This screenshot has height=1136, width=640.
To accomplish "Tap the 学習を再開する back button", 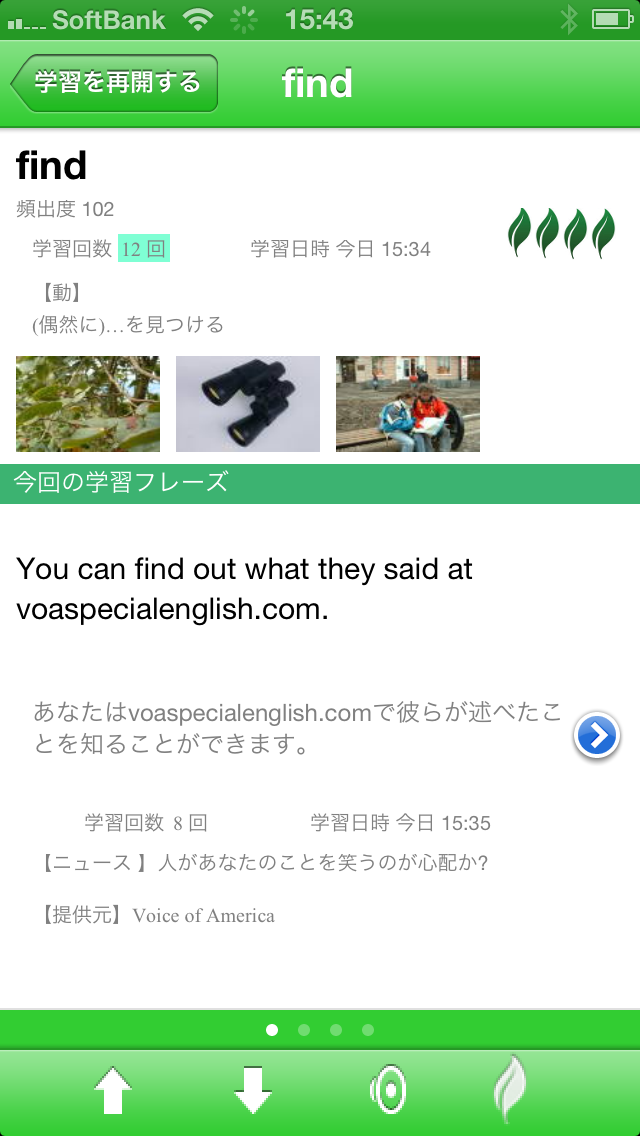I will point(115,83).
